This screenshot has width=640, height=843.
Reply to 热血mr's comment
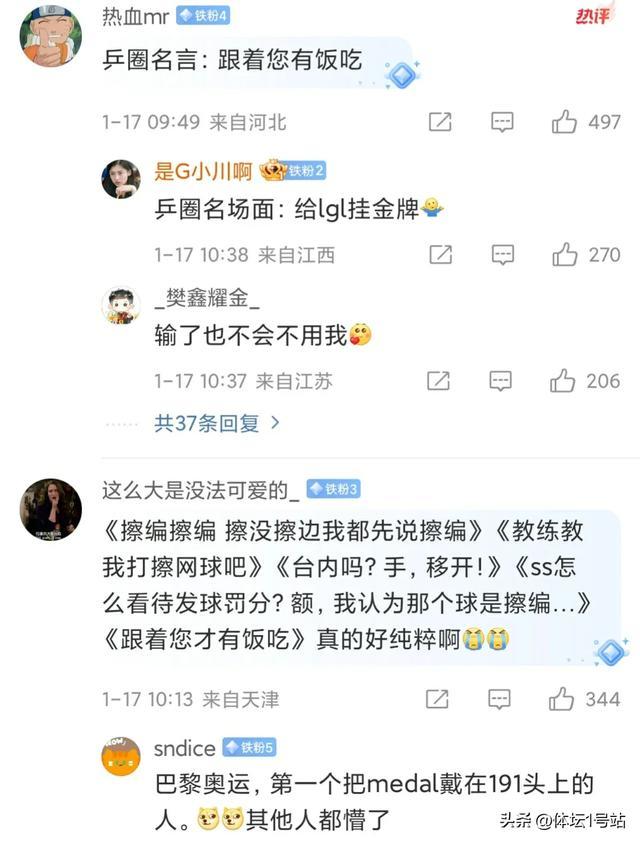(501, 122)
